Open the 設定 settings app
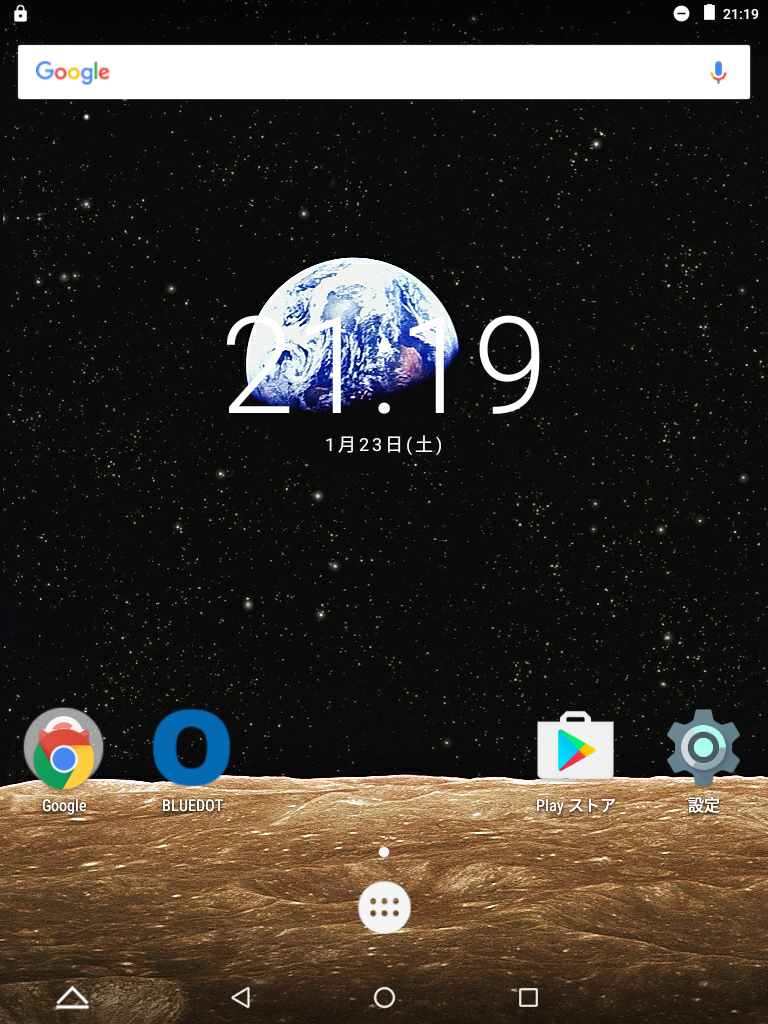Screen dimensions: 768x1024 (703, 748)
